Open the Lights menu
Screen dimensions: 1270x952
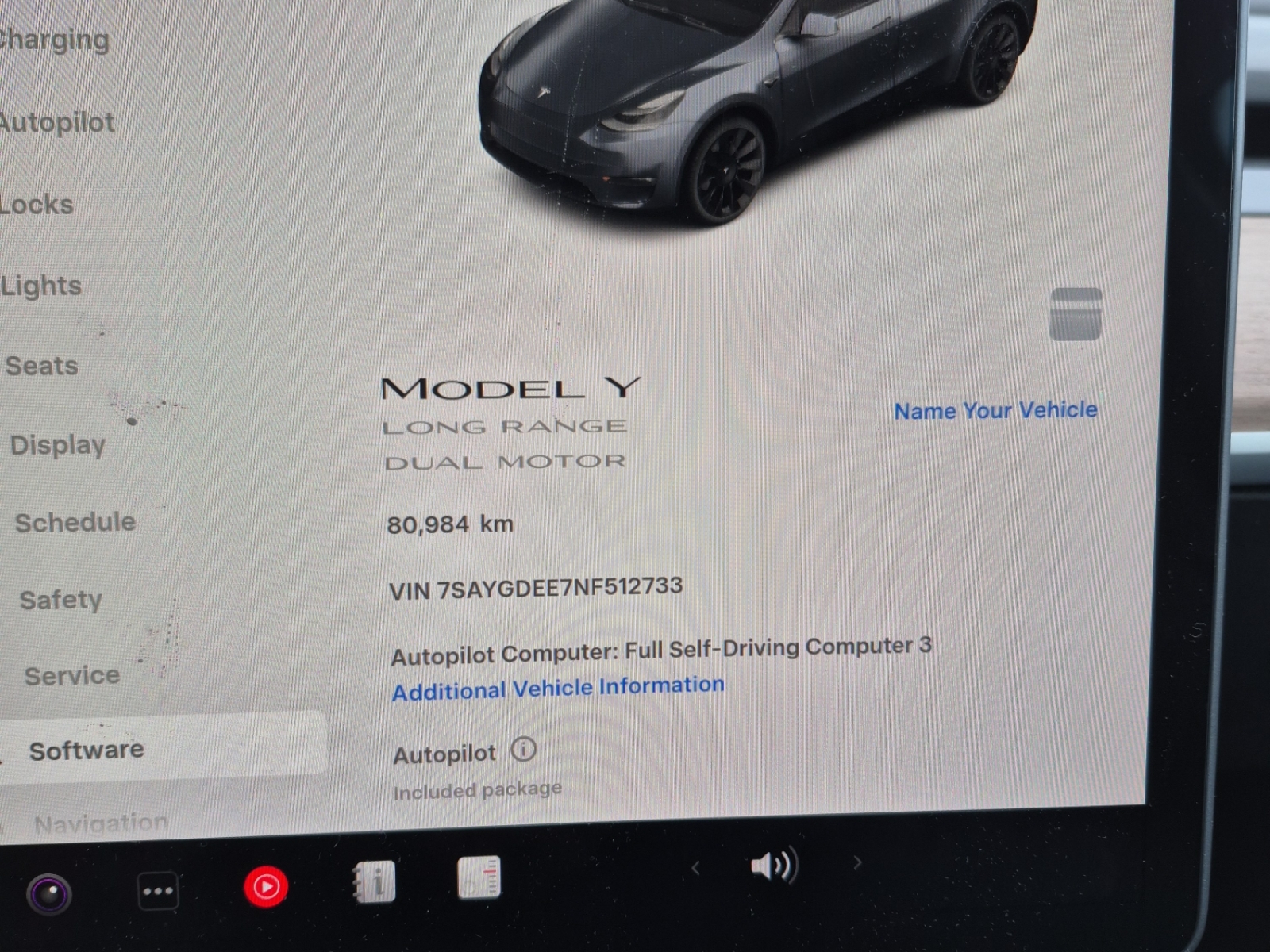41,286
